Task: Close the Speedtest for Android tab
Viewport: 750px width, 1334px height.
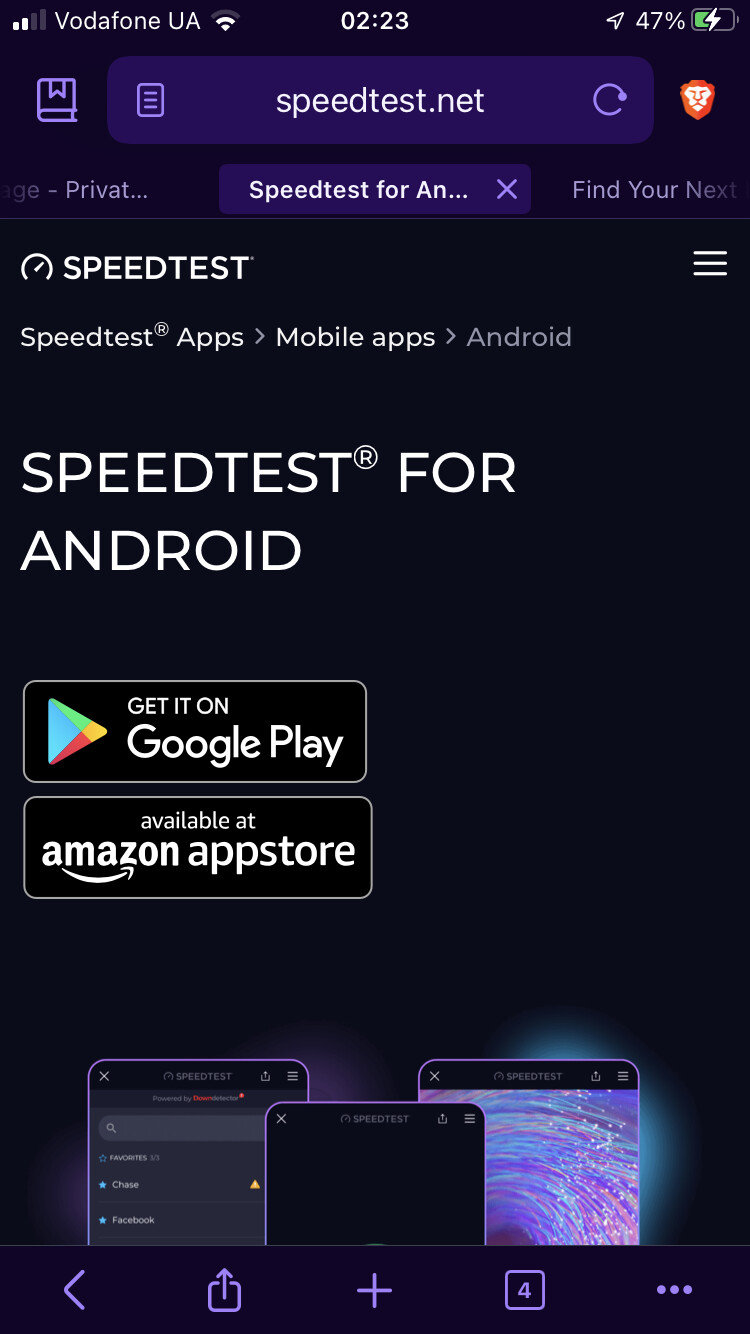Action: point(507,189)
